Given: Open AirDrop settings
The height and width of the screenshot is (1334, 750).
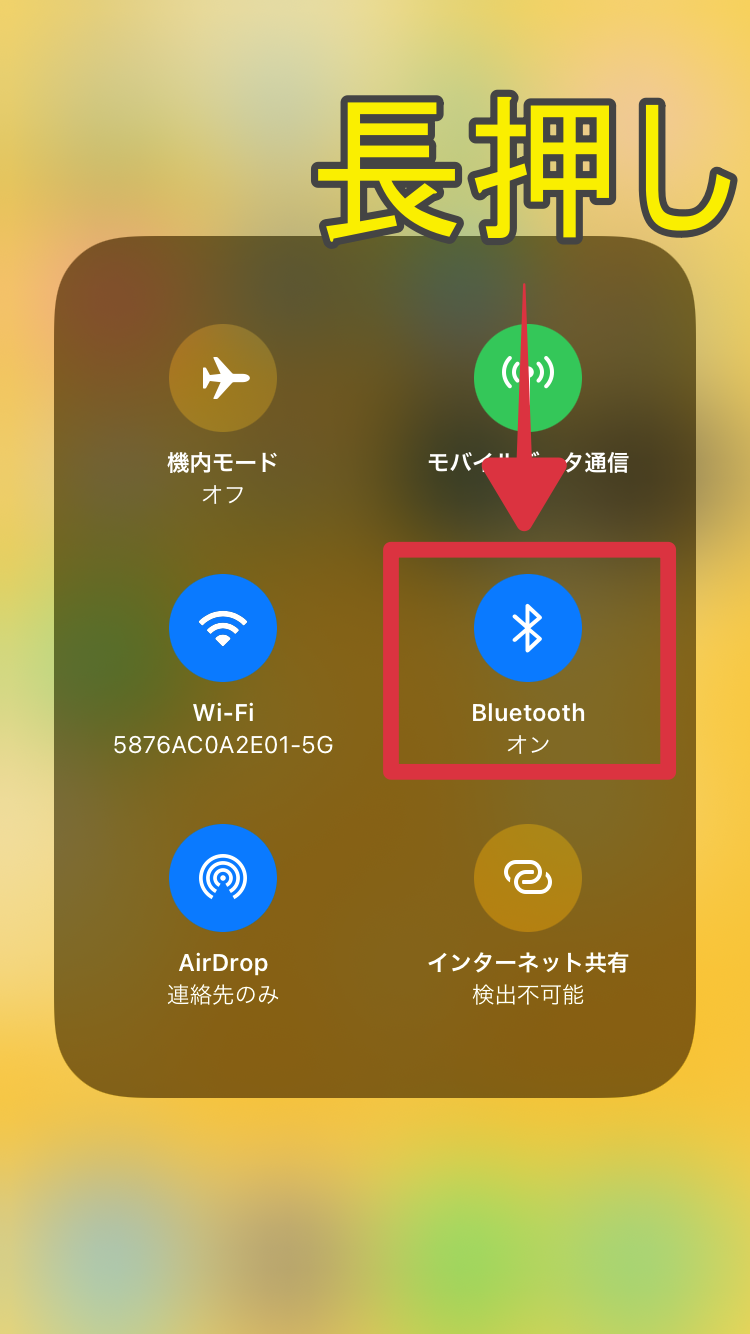Looking at the screenshot, I should tap(223, 878).
